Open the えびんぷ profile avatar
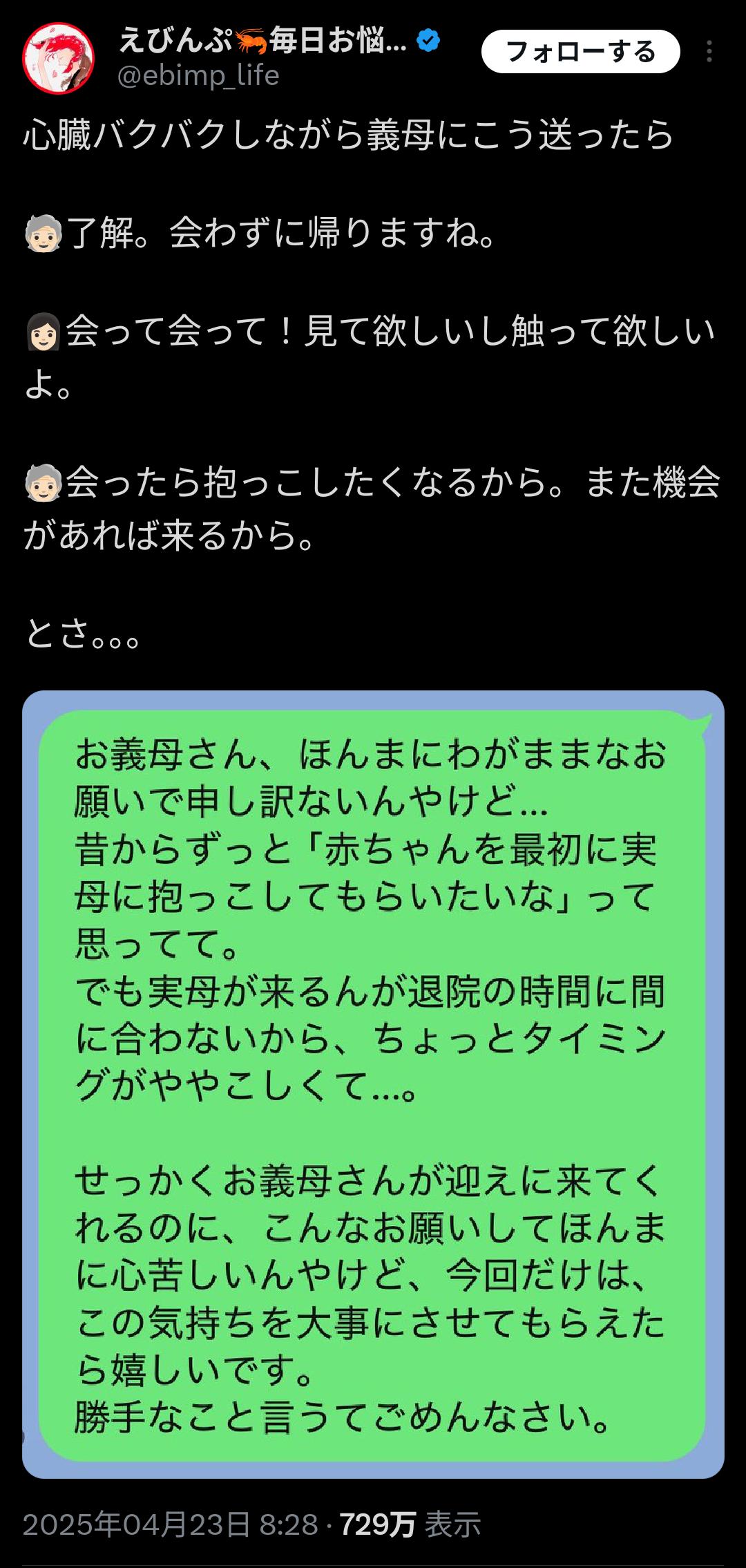 pyautogui.click(x=58, y=58)
